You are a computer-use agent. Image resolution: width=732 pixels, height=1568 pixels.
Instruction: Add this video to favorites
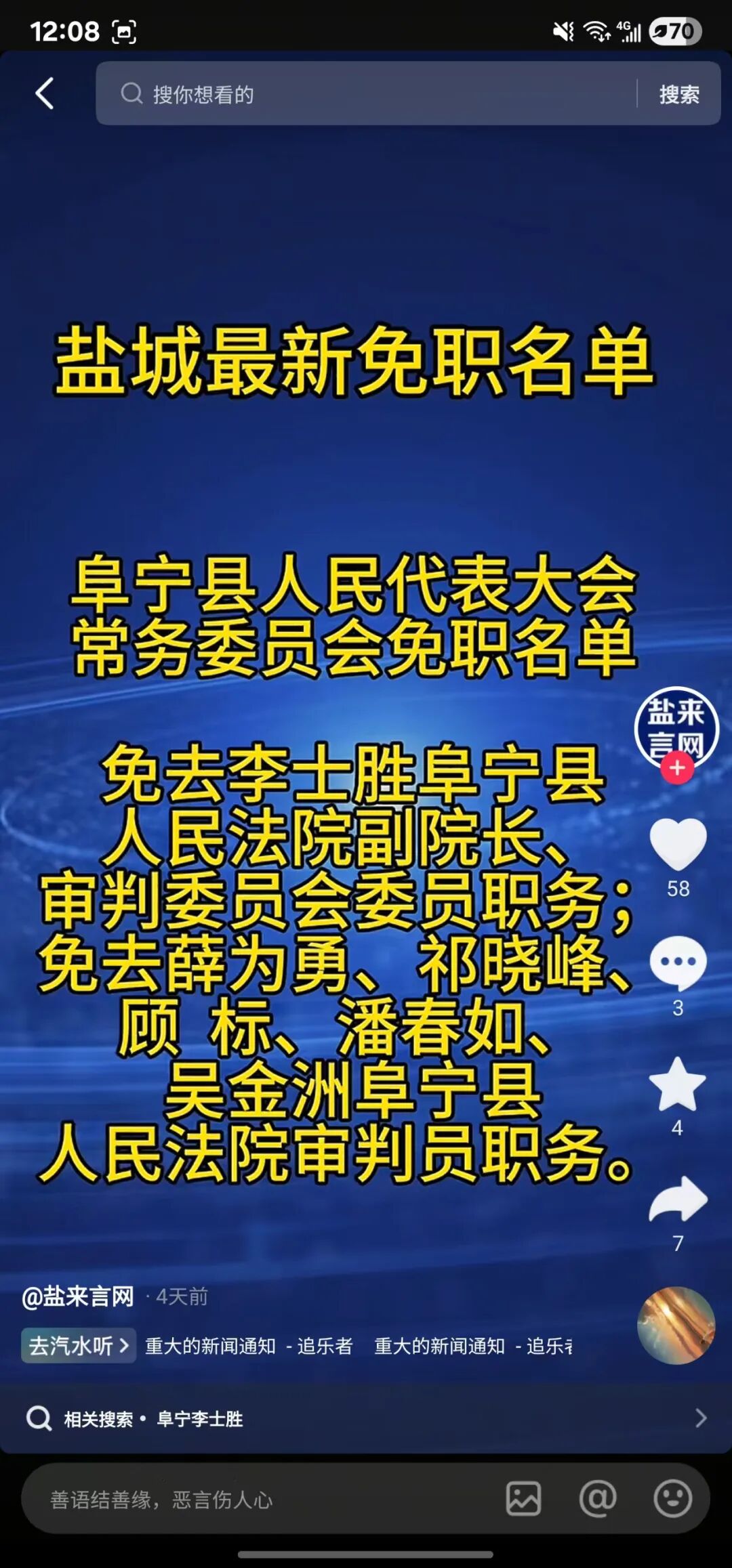pyautogui.click(x=678, y=1084)
